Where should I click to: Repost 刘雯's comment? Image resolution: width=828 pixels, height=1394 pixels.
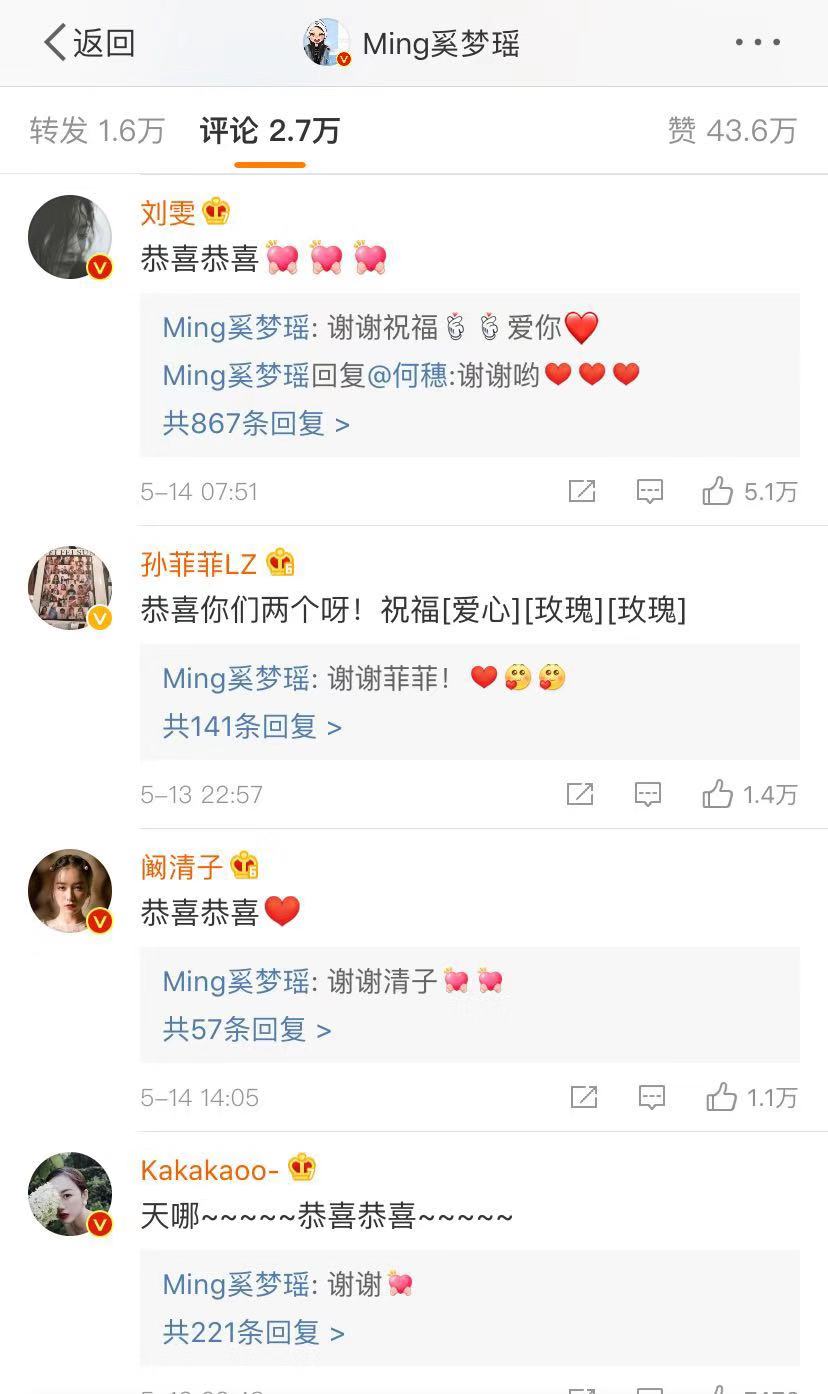[582, 491]
